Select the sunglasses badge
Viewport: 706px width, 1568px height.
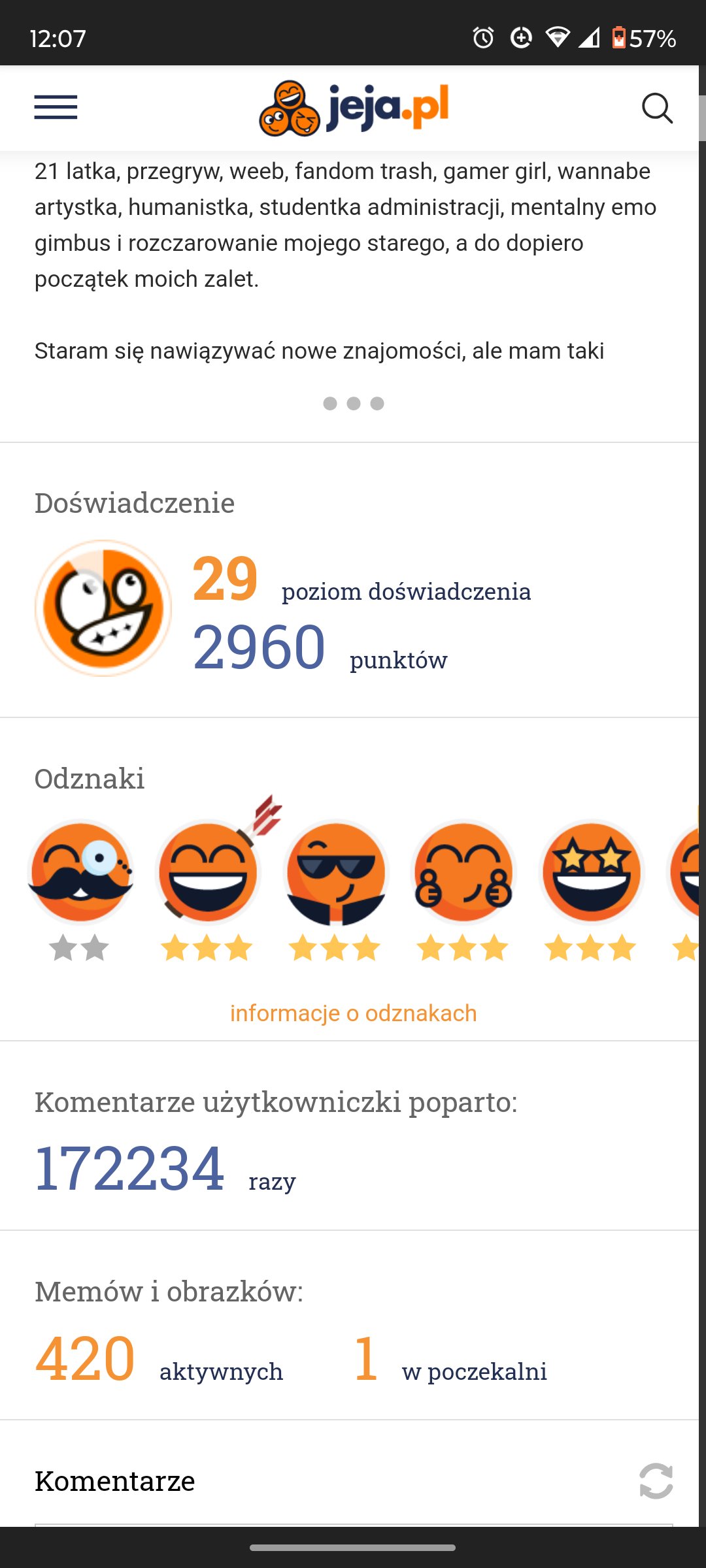click(336, 873)
